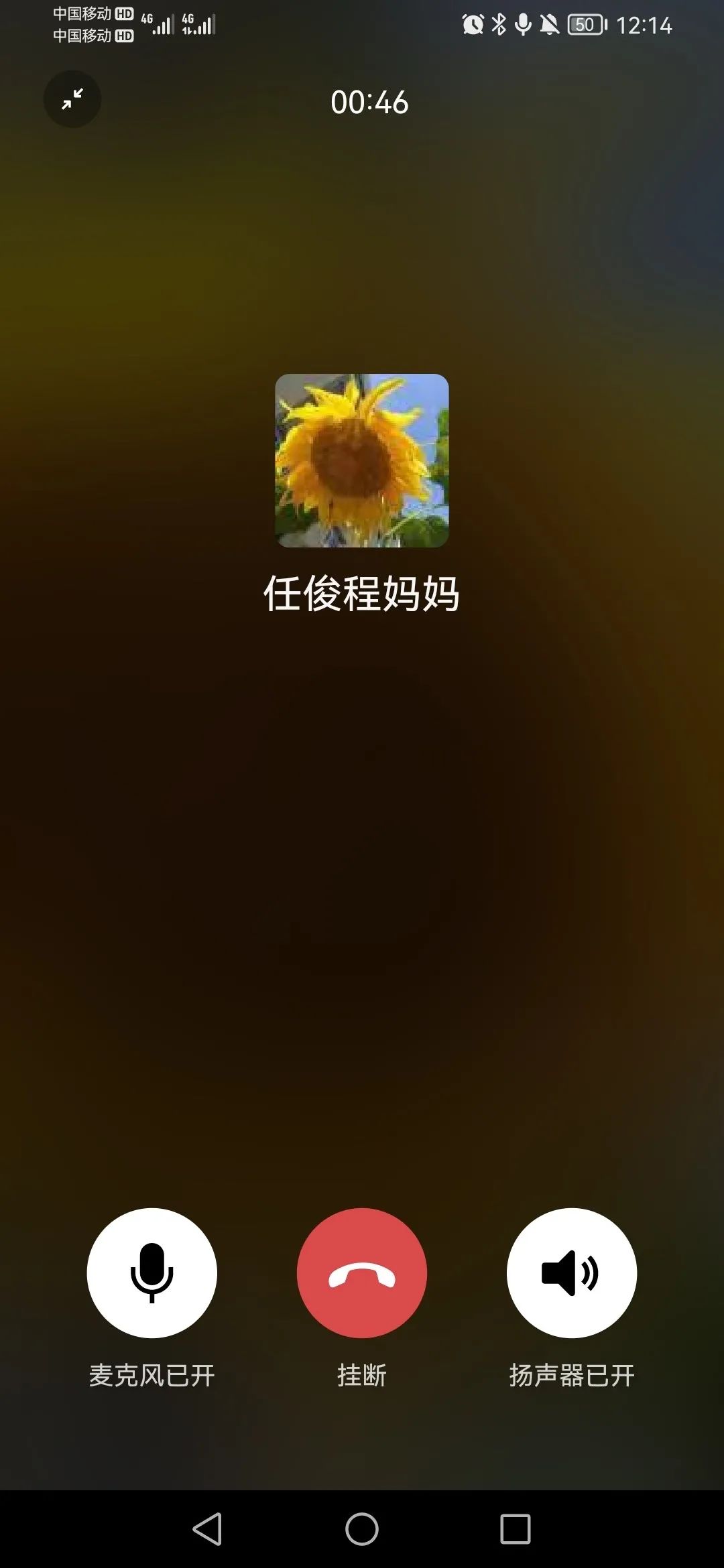Tap the Bluetooth status icon
The width and height of the screenshot is (724, 1568).
coord(498,24)
